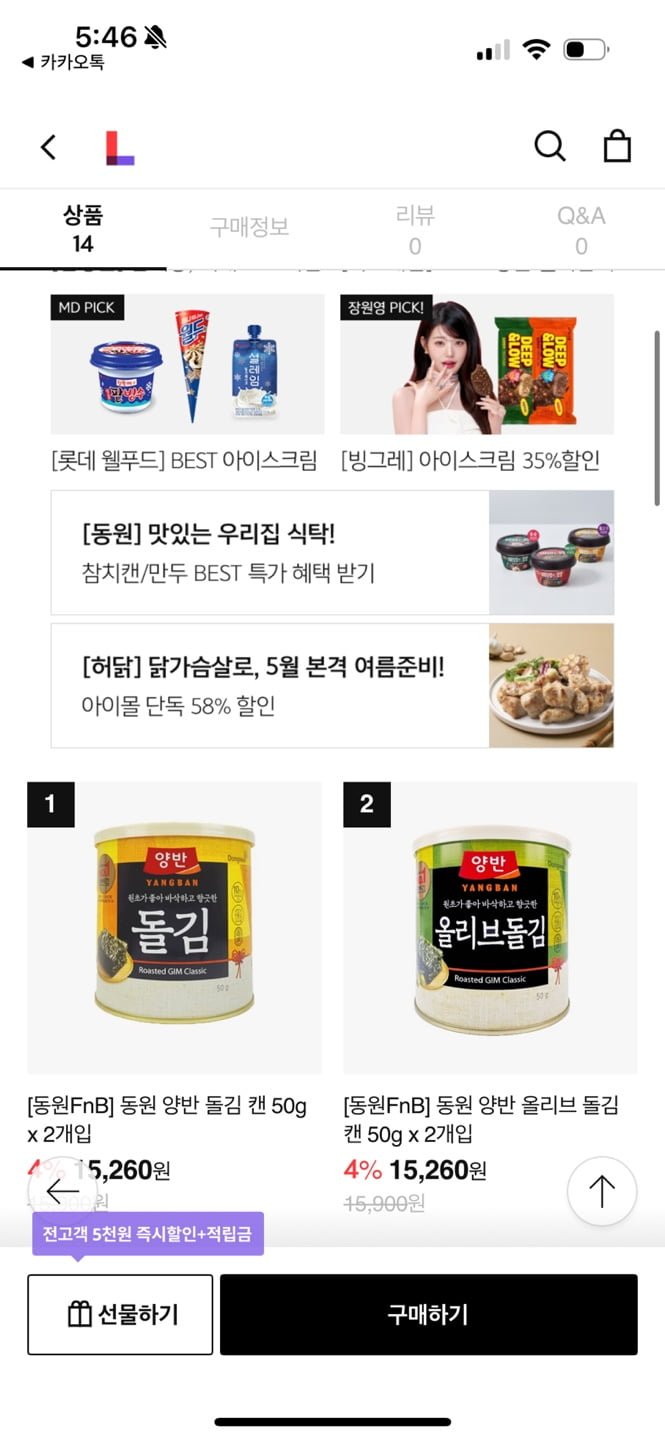This screenshot has width=665, height=1440.
Task: Switch to the 리뷰 tab
Action: 415,230
